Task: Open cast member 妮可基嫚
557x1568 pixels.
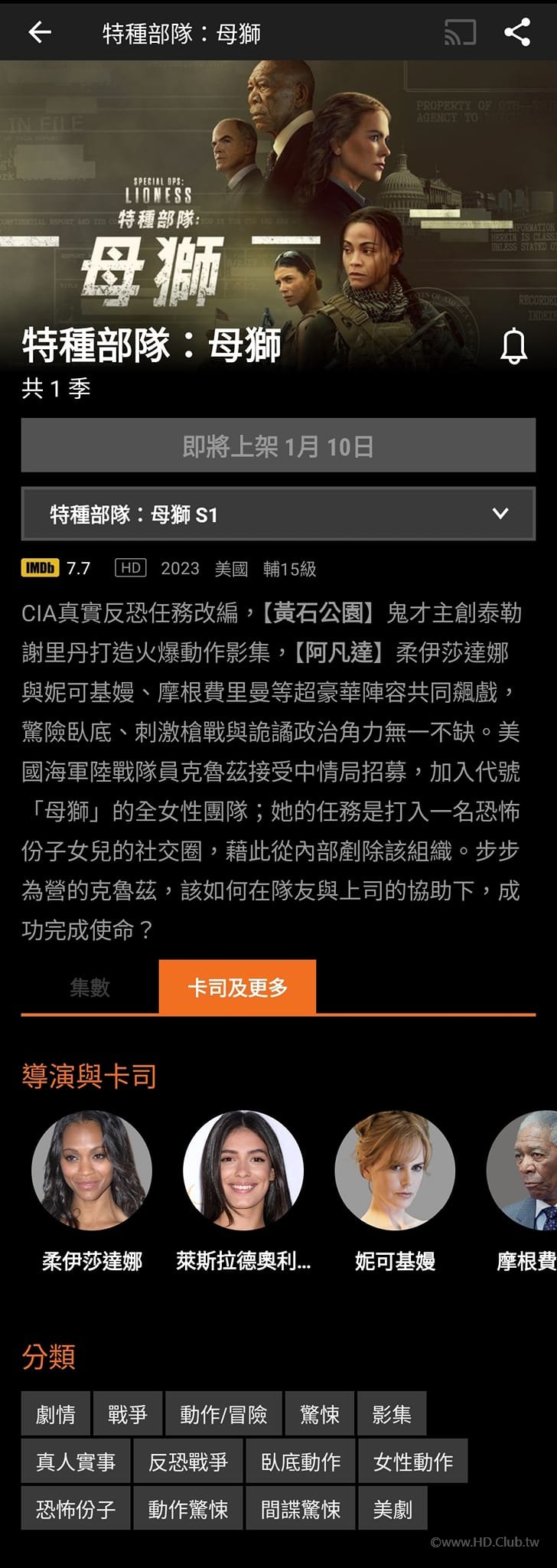Action: [x=395, y=1171]
